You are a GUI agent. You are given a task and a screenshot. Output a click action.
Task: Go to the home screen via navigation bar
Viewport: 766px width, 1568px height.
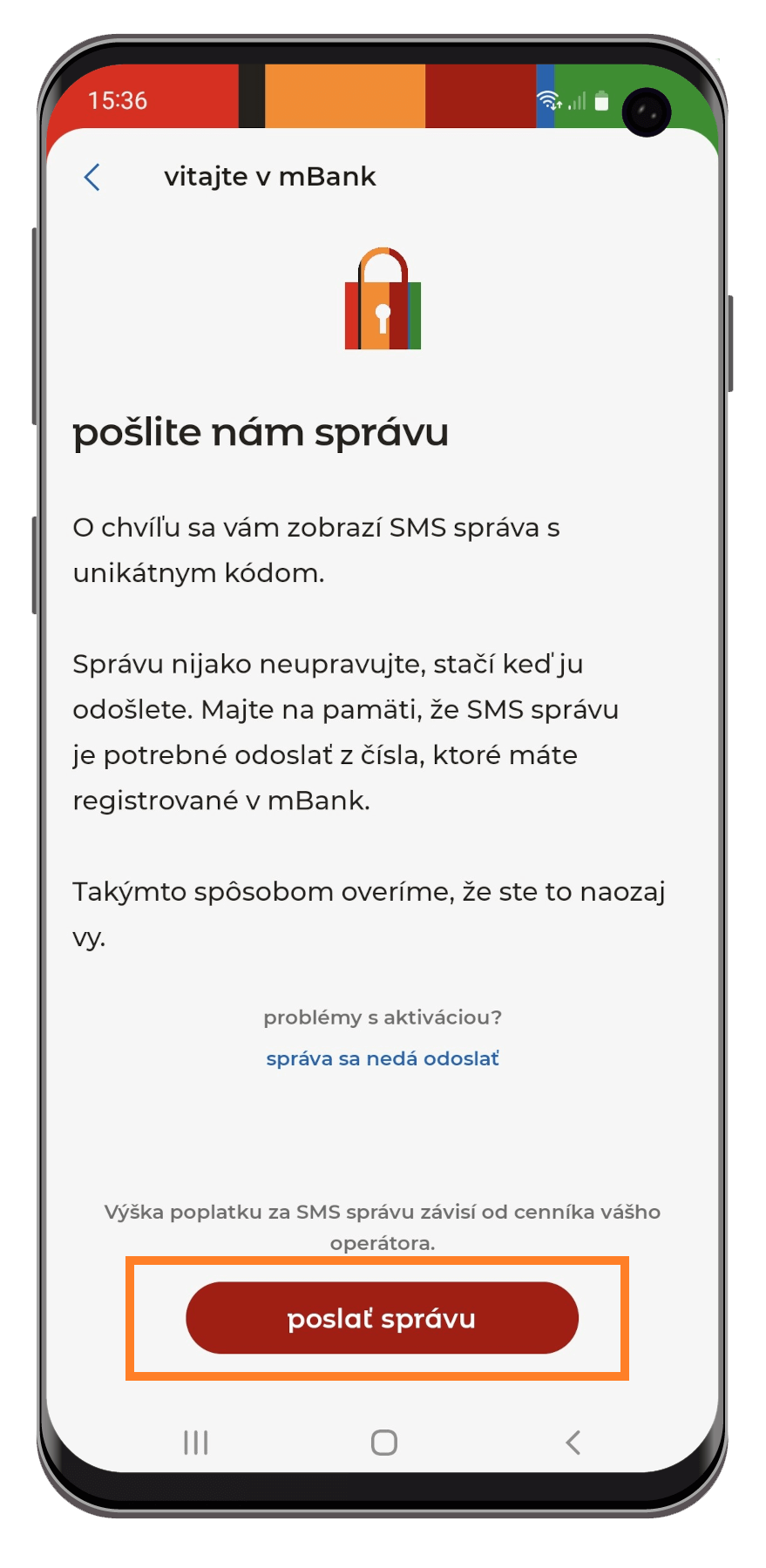click(384, 1443)
